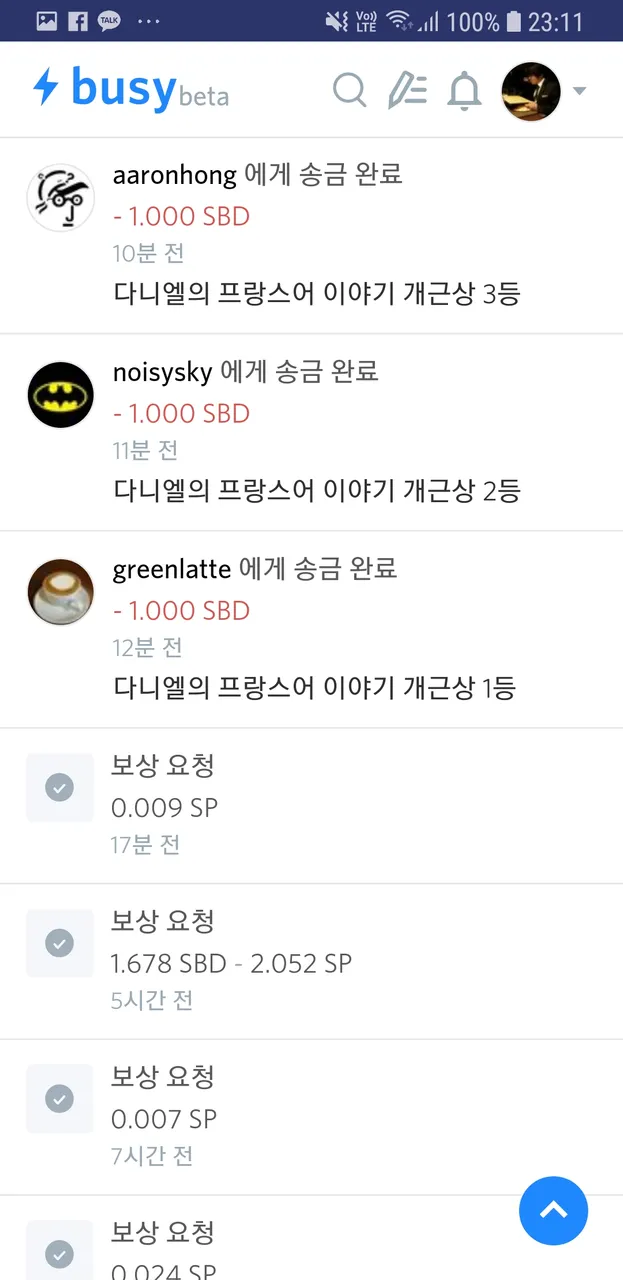The width and height of the screenshot is (623, 1280).
Task: Tap noisysky's Batman avatar
Action: (60, 395)
